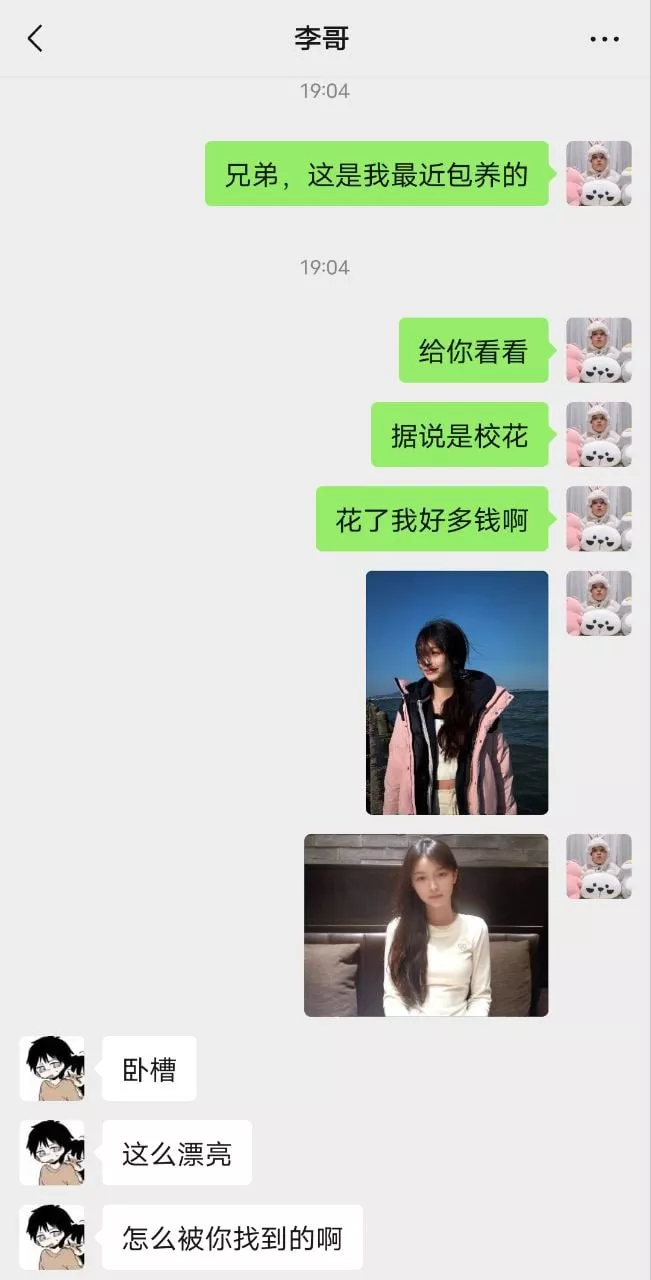
Task: Go back from the 李哥 chat
Action: coord(35,39)
